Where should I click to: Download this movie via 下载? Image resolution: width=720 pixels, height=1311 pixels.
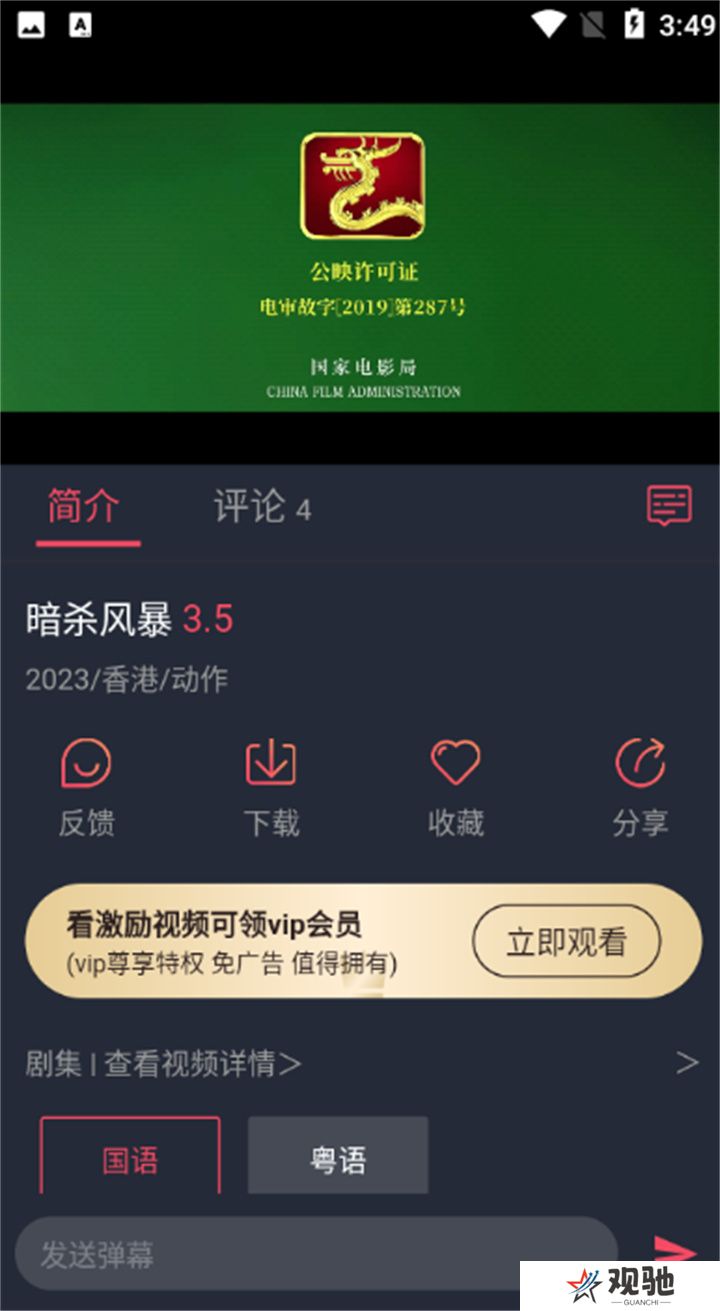point(271,787)
